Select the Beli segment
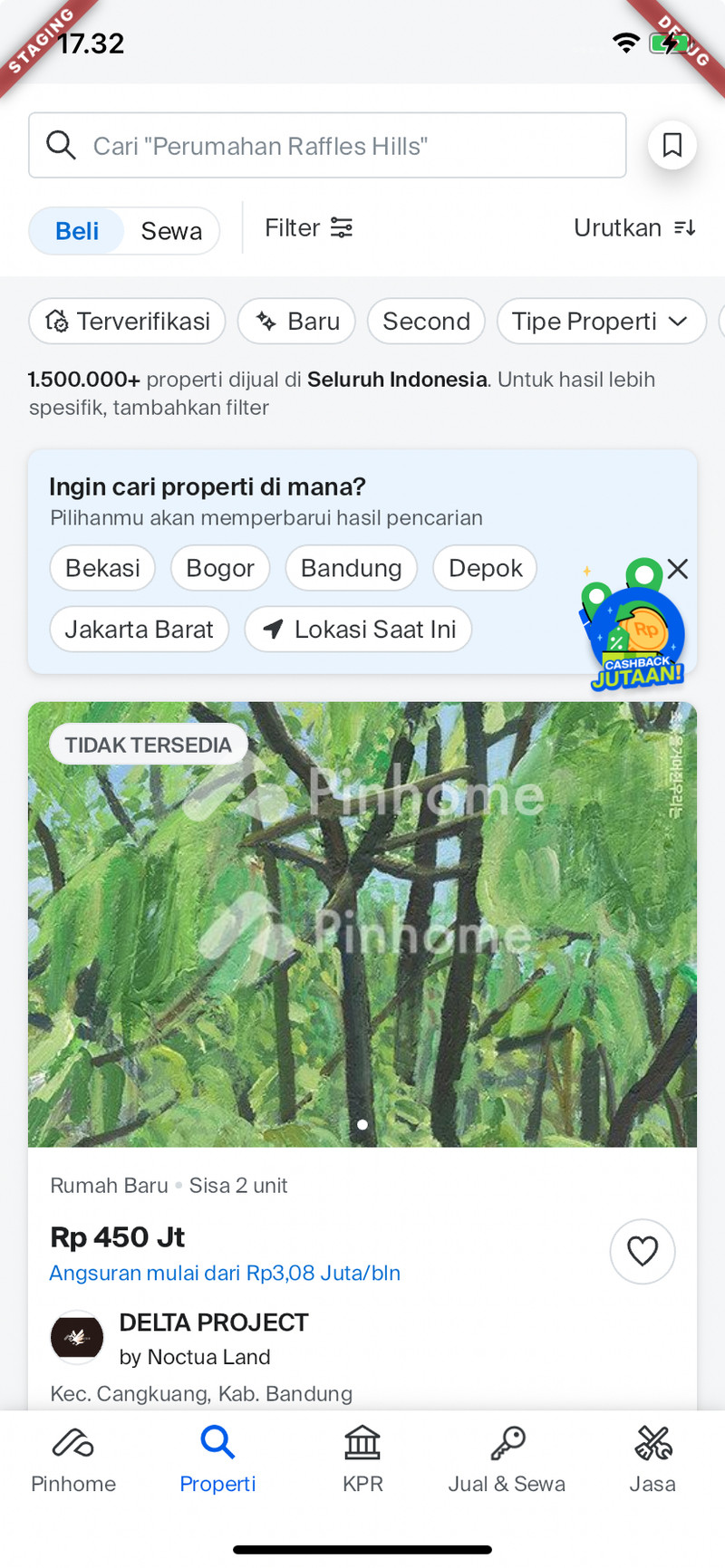 pyautogui.click(x=77, y=231)
